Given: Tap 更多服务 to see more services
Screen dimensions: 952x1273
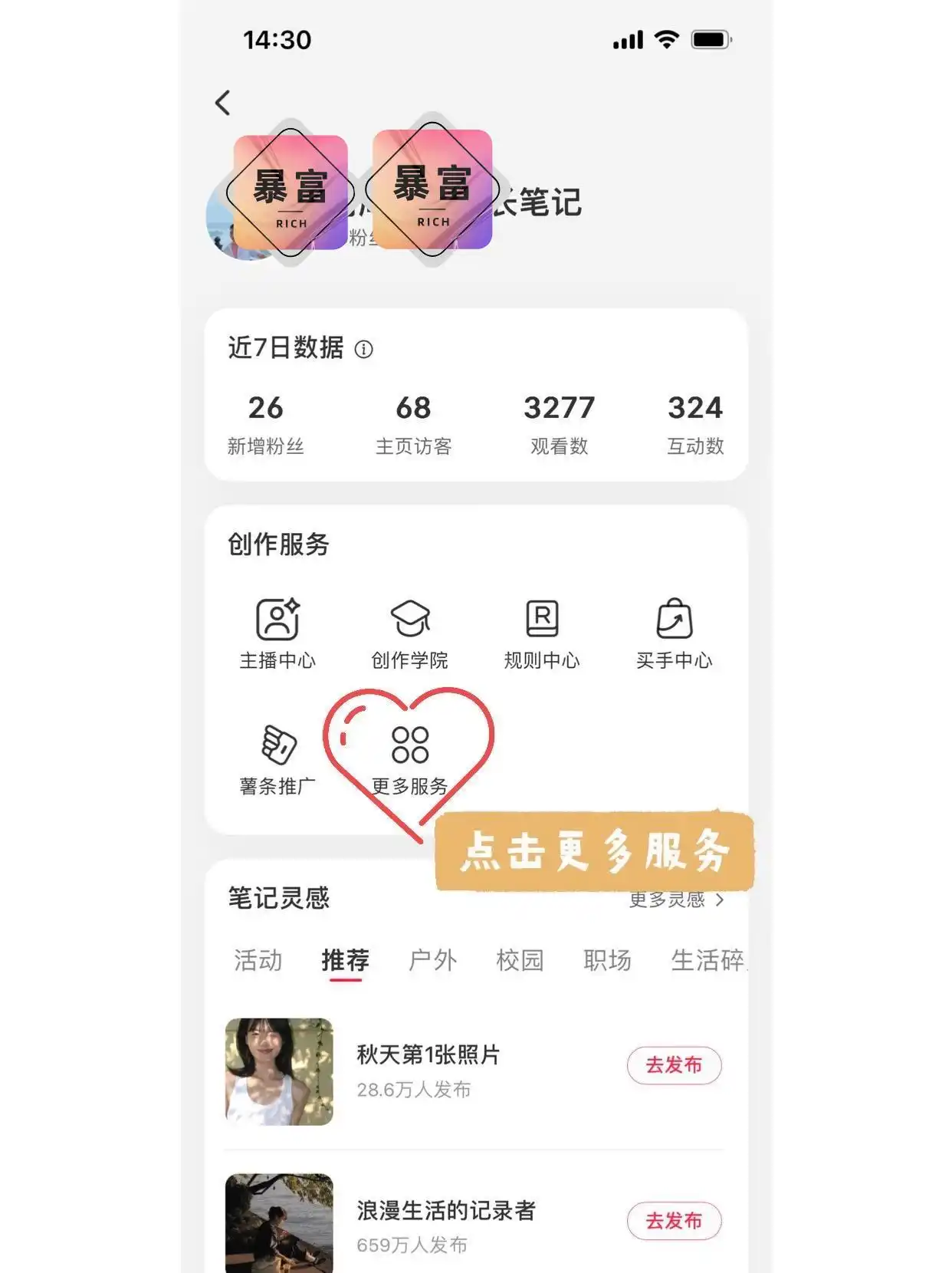Looking at the screenshot, I should point(410,759).
